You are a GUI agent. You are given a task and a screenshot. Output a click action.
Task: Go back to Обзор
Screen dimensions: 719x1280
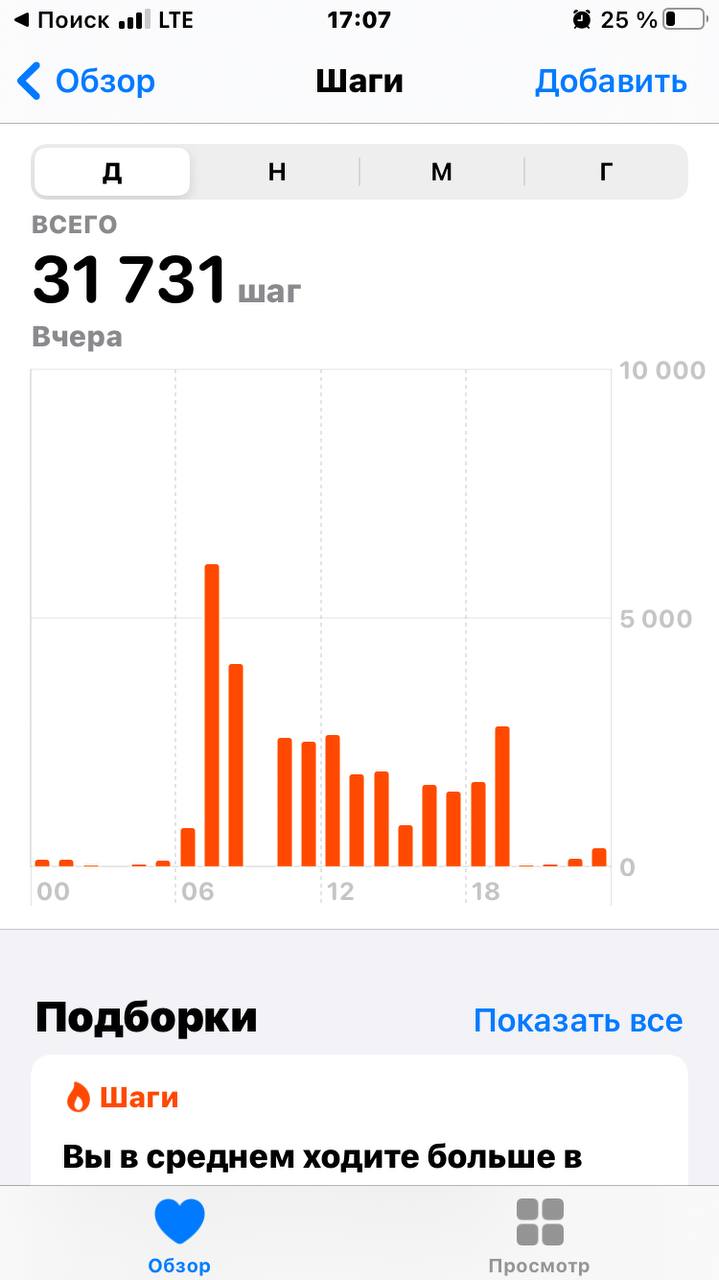click(86, 81)
